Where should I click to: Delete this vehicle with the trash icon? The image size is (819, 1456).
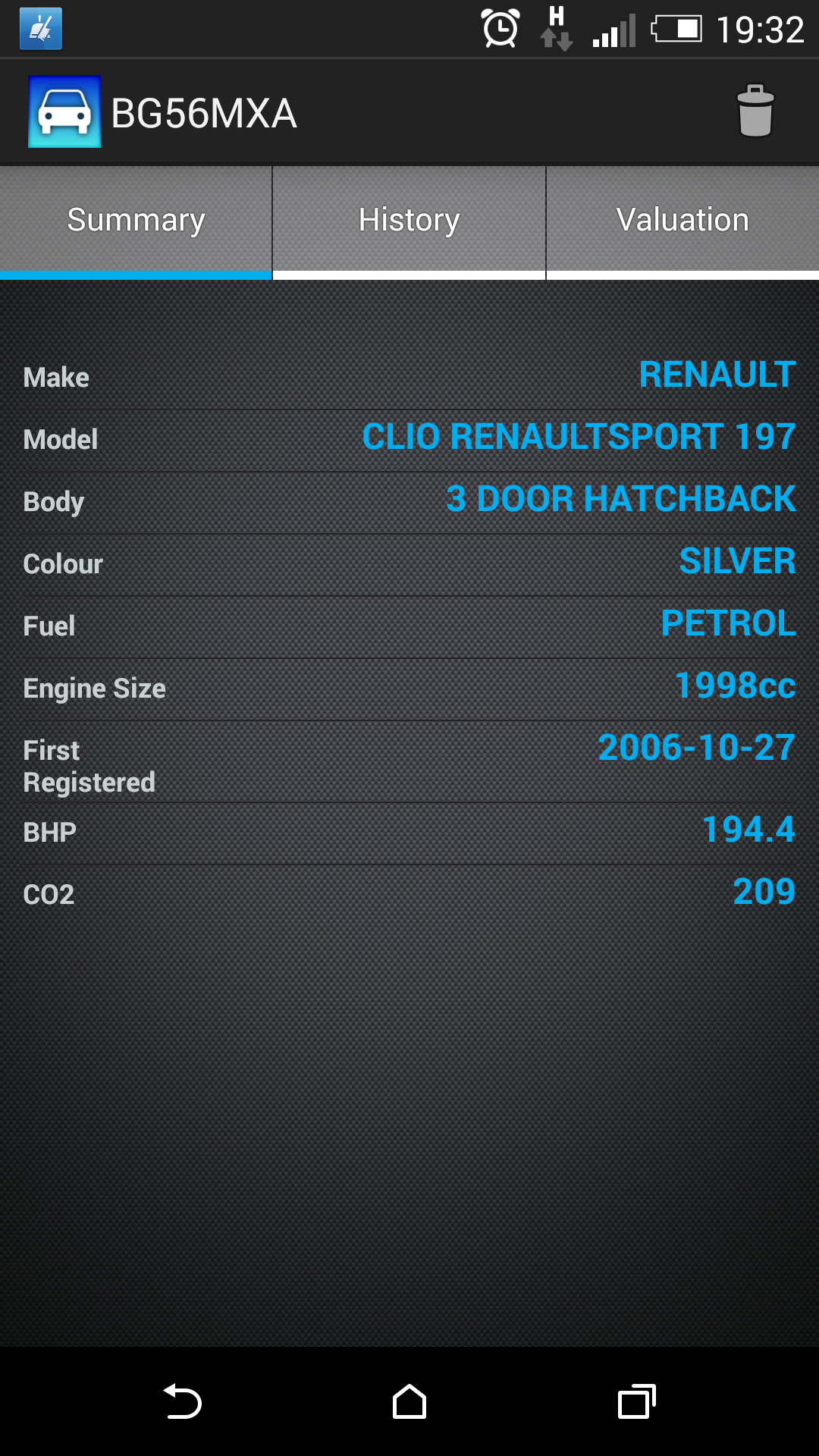(755, 111)
